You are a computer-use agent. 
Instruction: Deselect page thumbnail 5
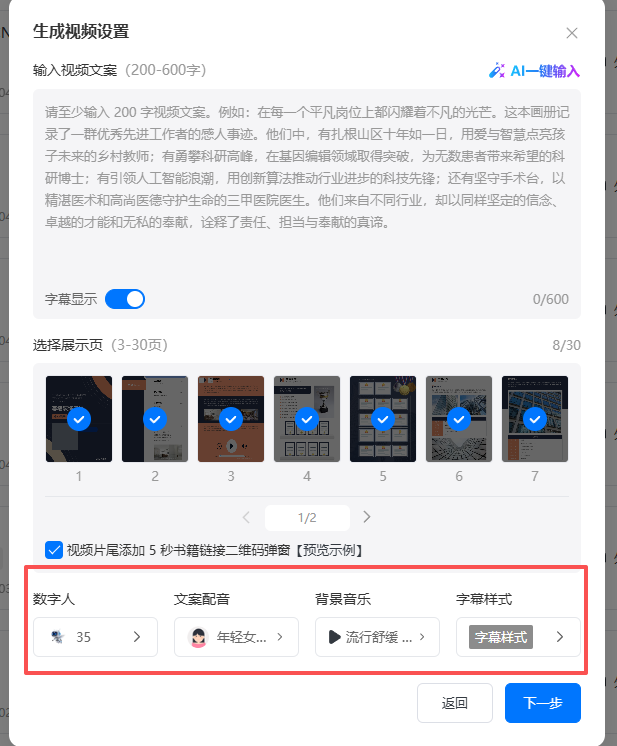pyautogui.click(x=383, y=419)
